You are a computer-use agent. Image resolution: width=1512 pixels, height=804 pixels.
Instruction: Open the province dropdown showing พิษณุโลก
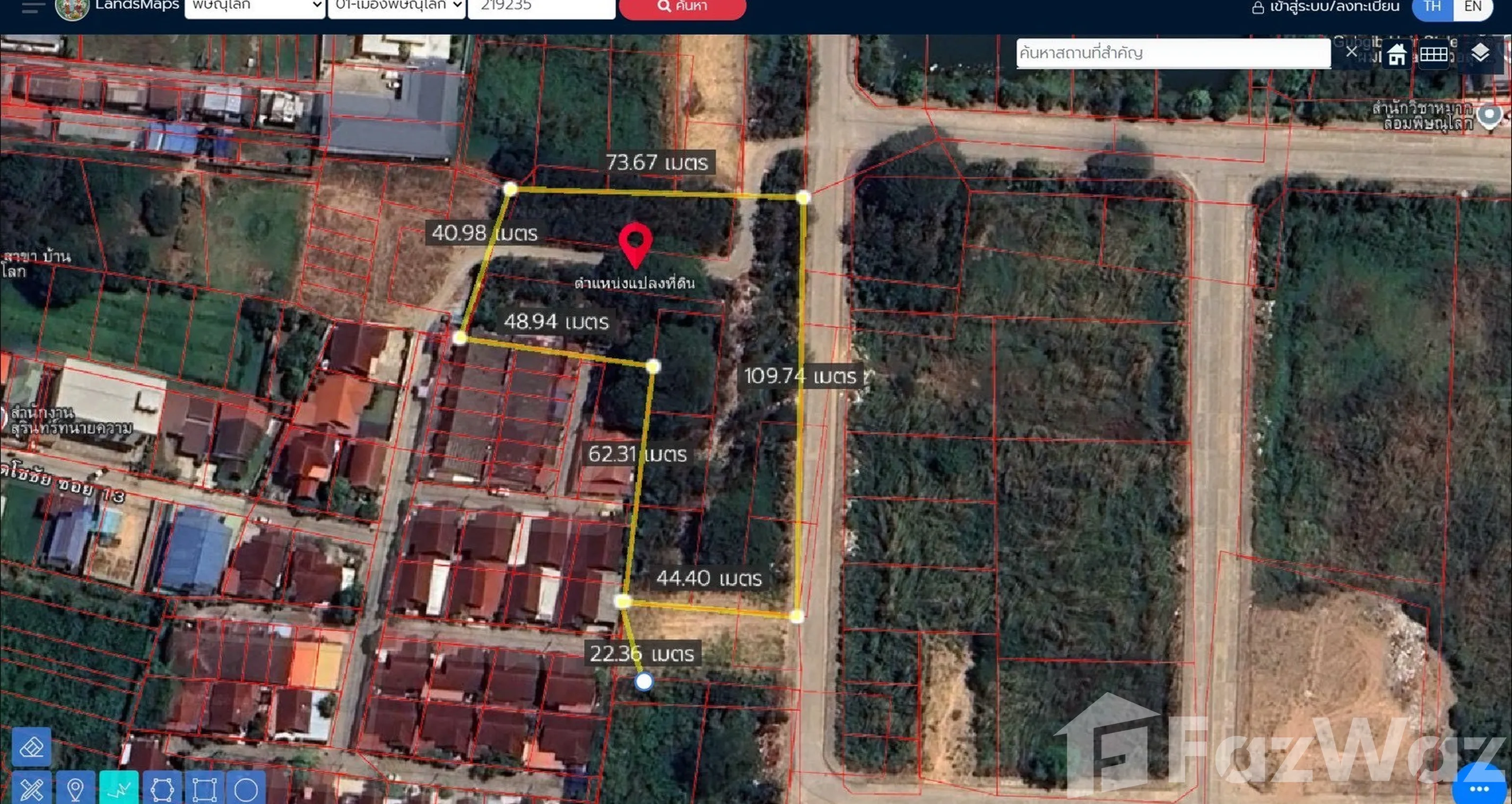255,8
